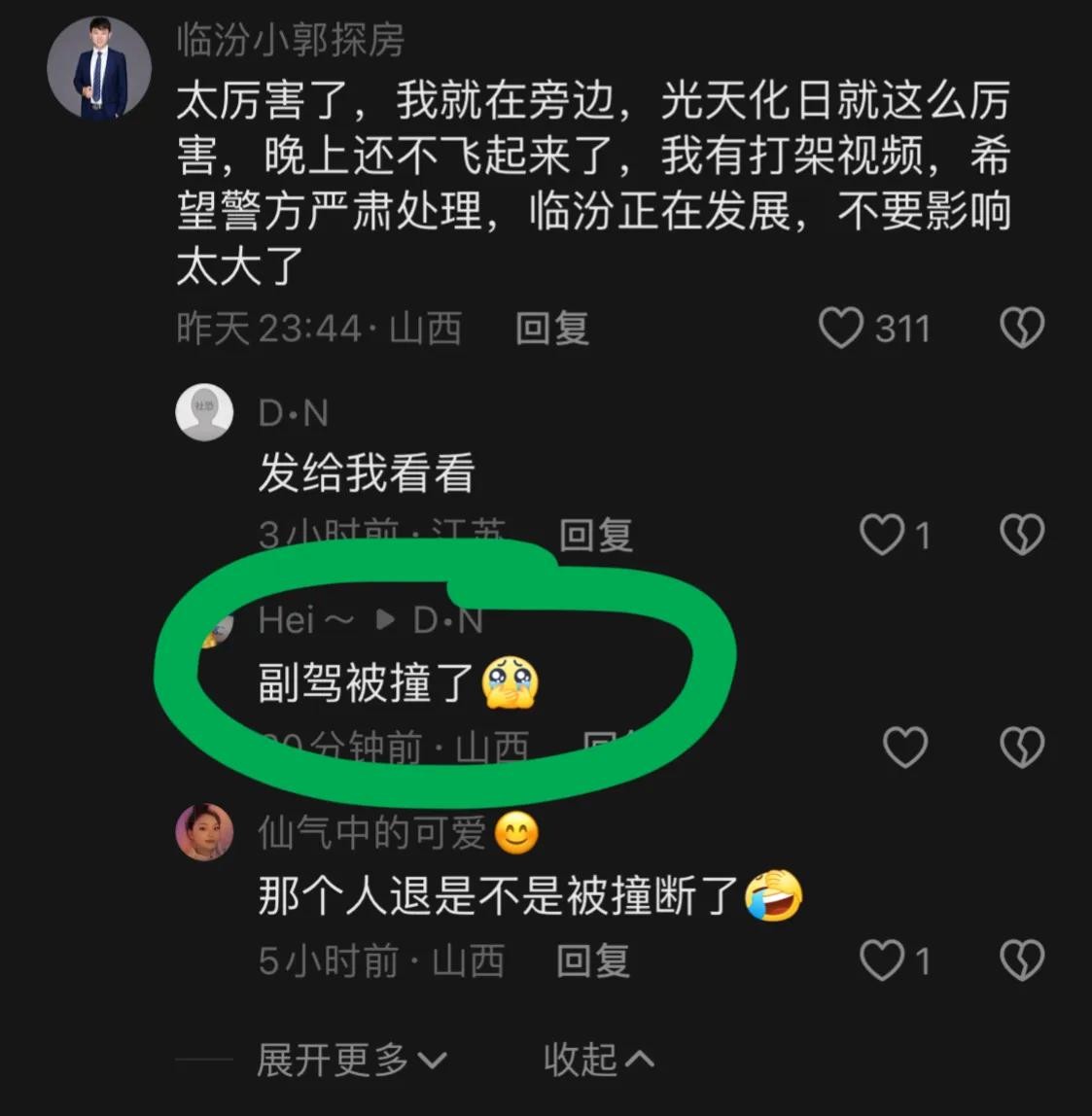View 仙气中的可爱's profile avatar
The height and width of the screenshot is (1116, 1092).
[204, 832]
